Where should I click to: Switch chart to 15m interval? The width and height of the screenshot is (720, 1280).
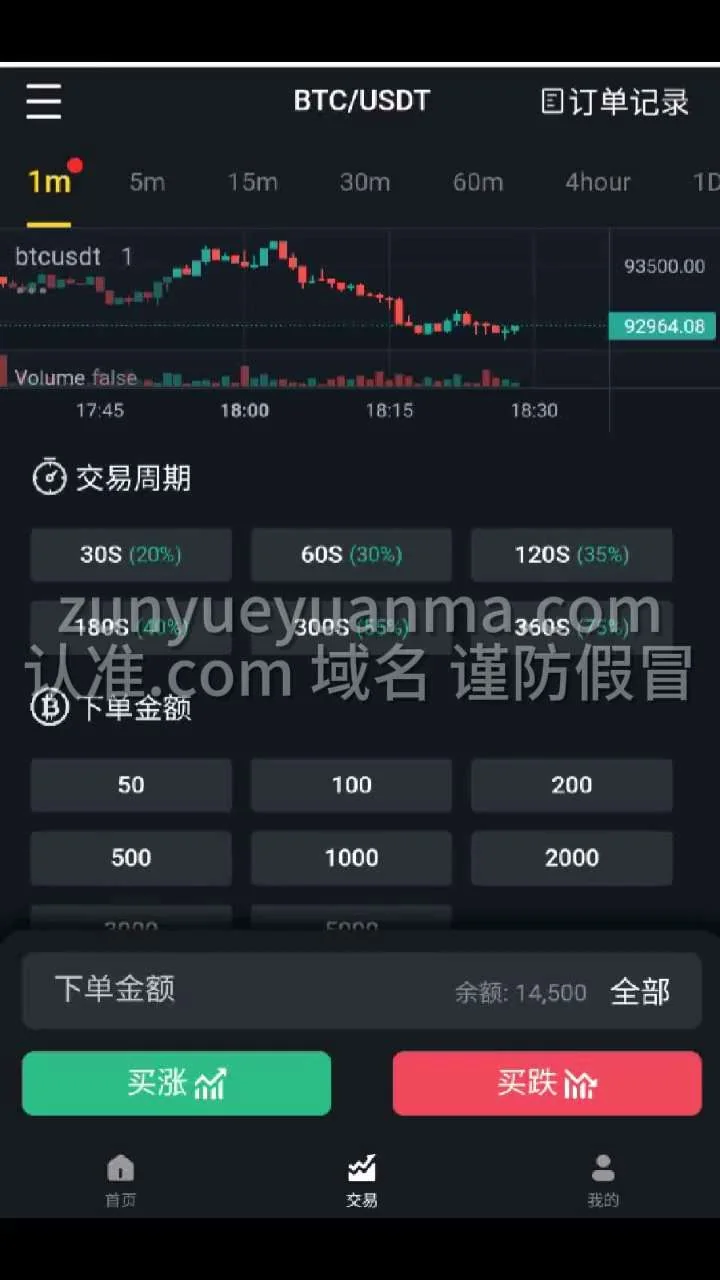coord(252,182)
